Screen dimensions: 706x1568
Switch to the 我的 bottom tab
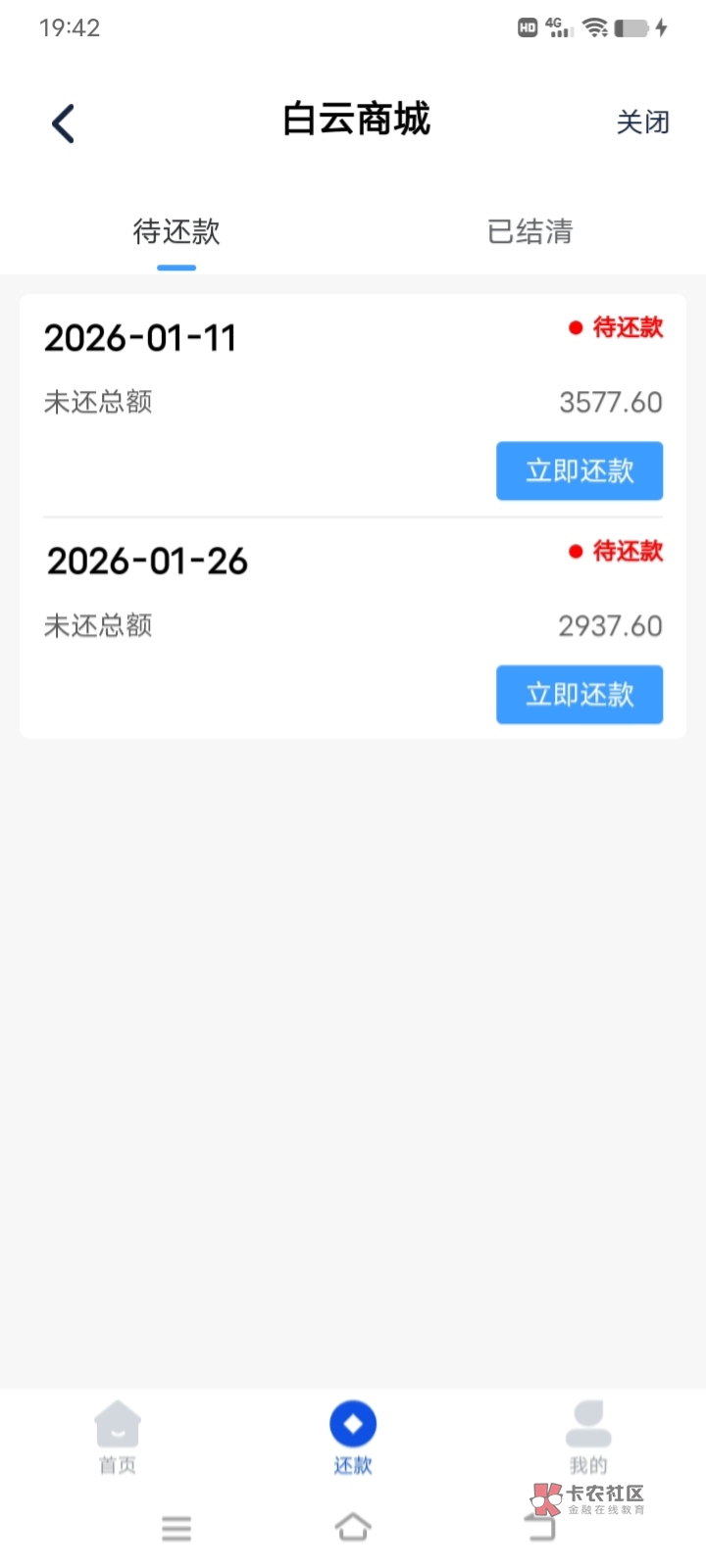pyautogui.click(x=588, y=1438)
